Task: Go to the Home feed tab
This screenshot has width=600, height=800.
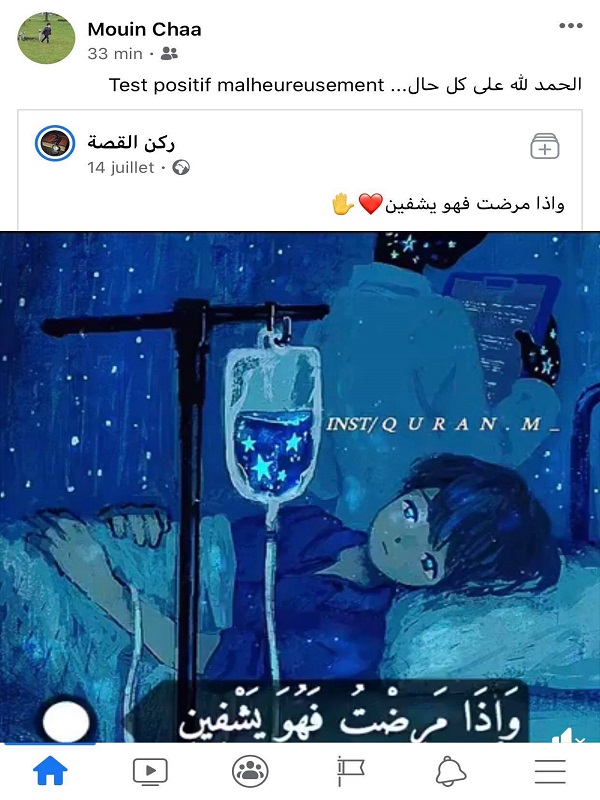Action: pos(50,771)
